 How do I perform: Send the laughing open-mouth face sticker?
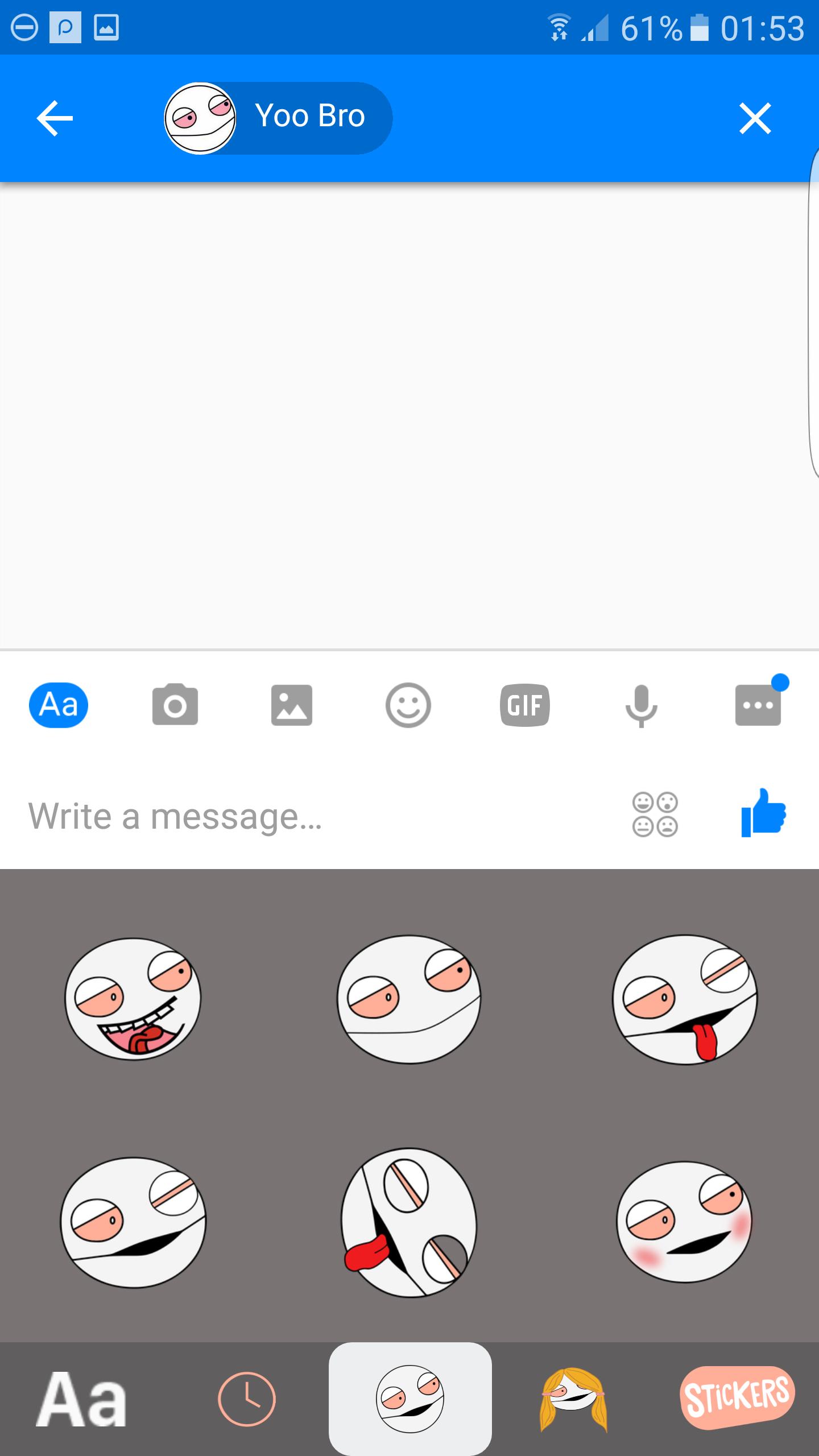coord(133,998)
